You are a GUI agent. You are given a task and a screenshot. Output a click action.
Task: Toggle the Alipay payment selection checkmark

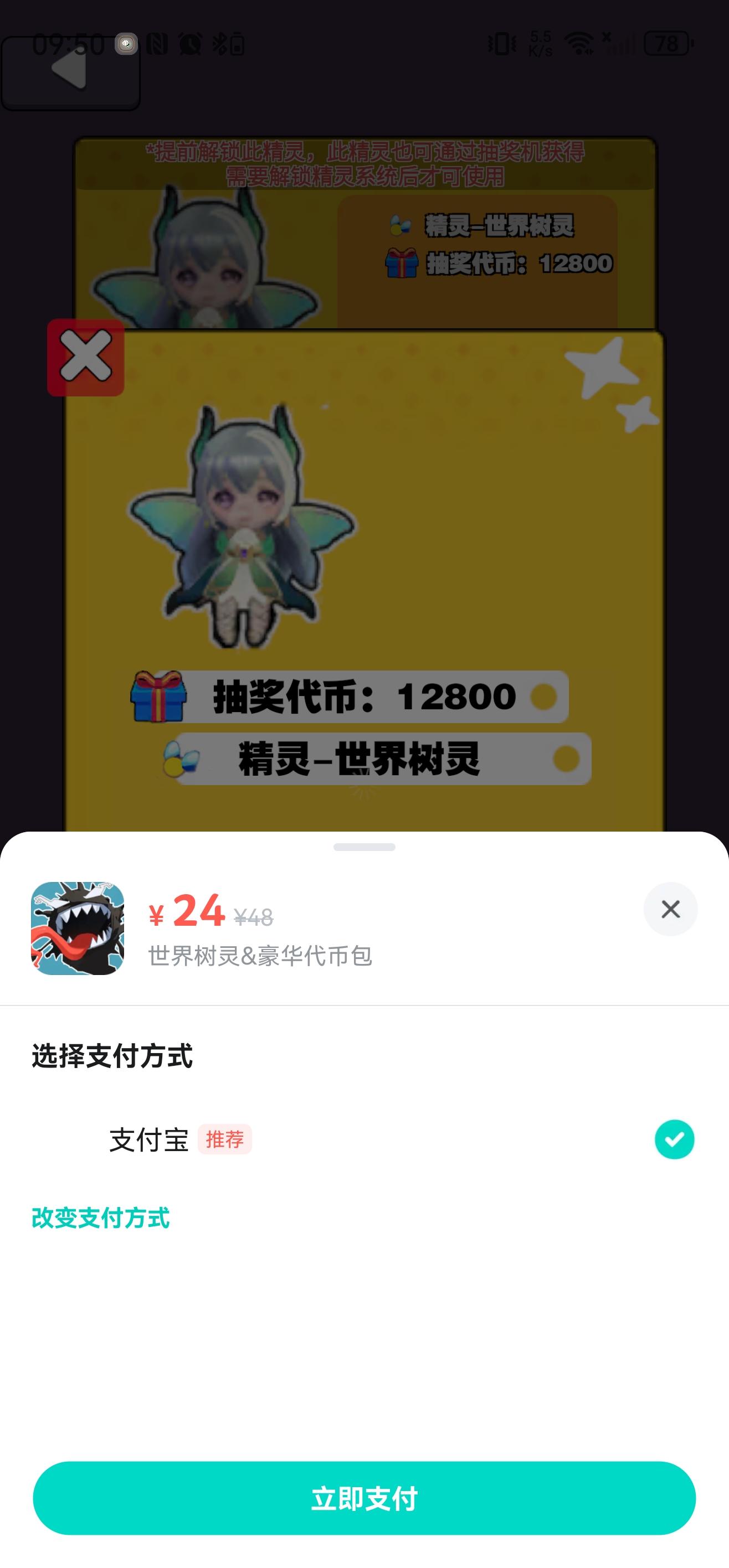674,1139
